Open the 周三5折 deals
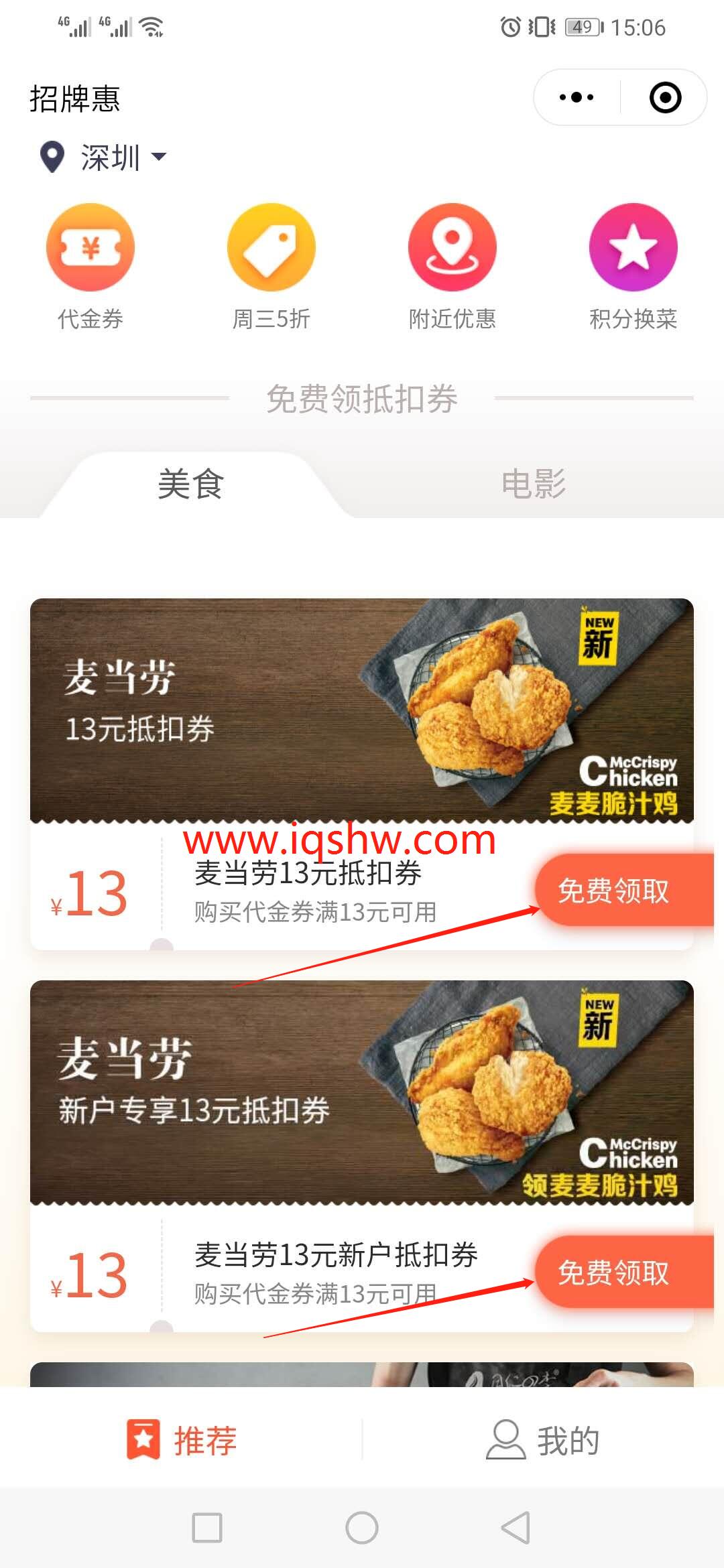Image resolution: width=724 pixels, height=1568 pixels. click(271, 266)
